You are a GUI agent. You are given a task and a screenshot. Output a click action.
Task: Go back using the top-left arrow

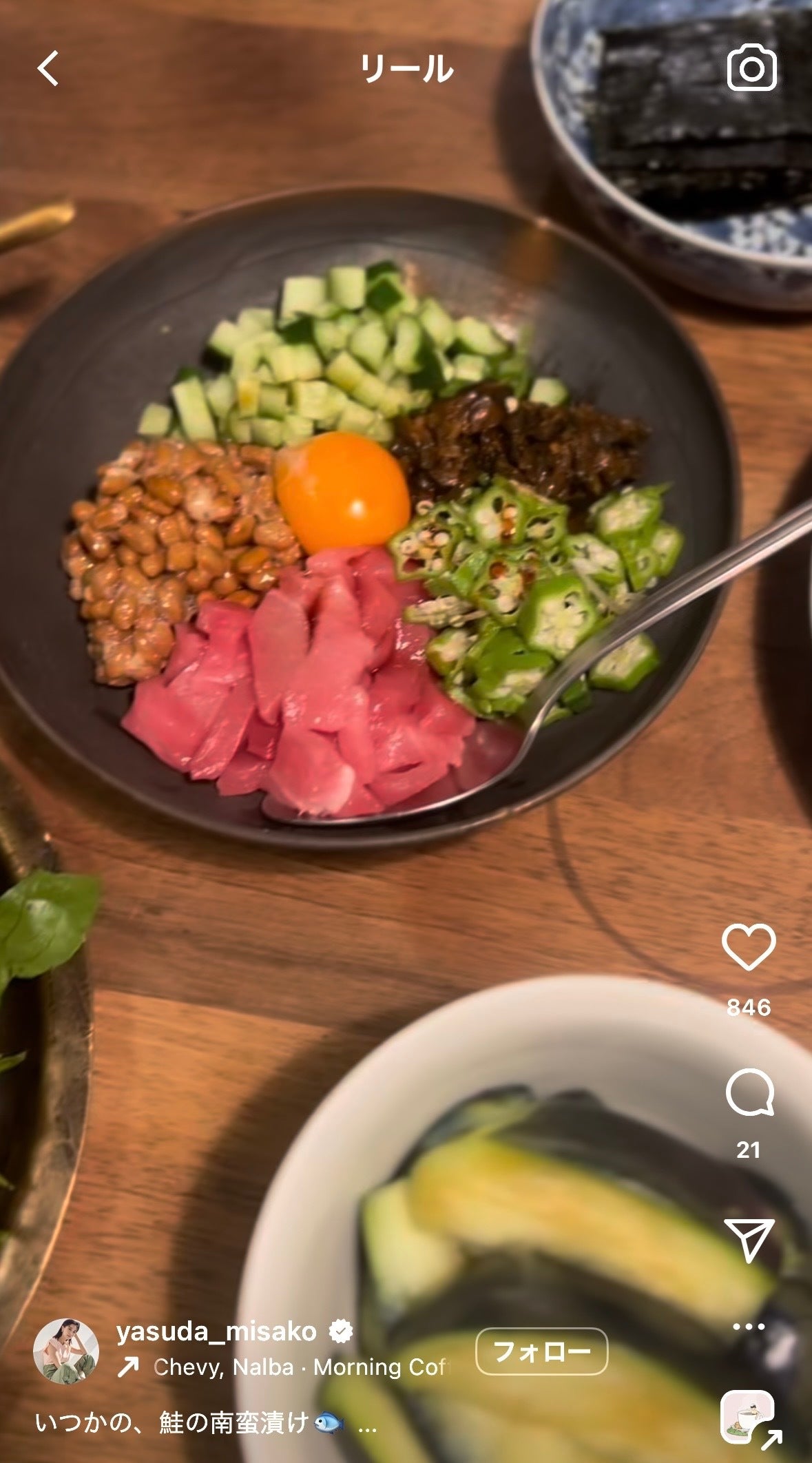[48, 69]
